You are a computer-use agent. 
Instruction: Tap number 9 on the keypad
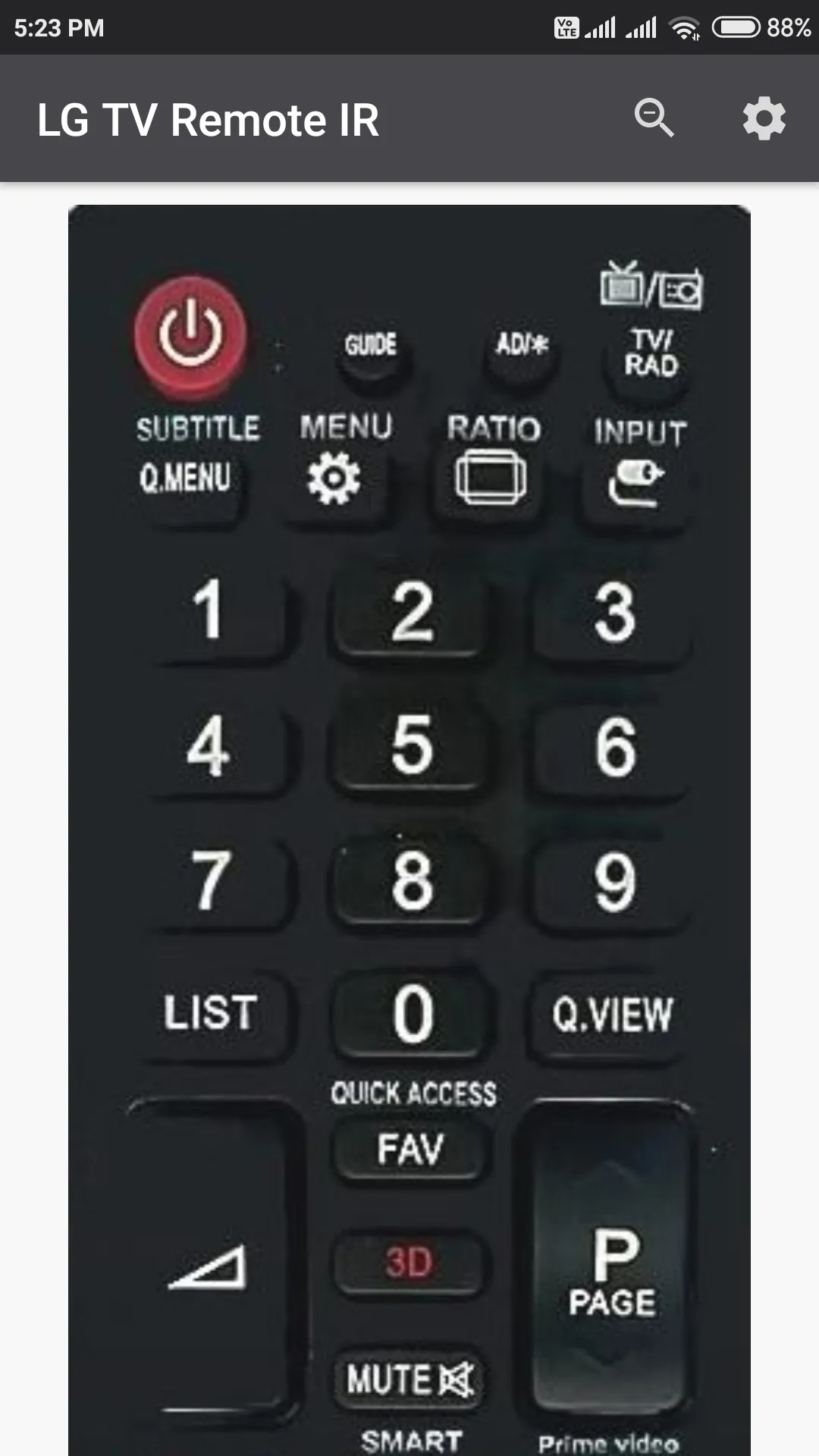(x=613, y=881)
